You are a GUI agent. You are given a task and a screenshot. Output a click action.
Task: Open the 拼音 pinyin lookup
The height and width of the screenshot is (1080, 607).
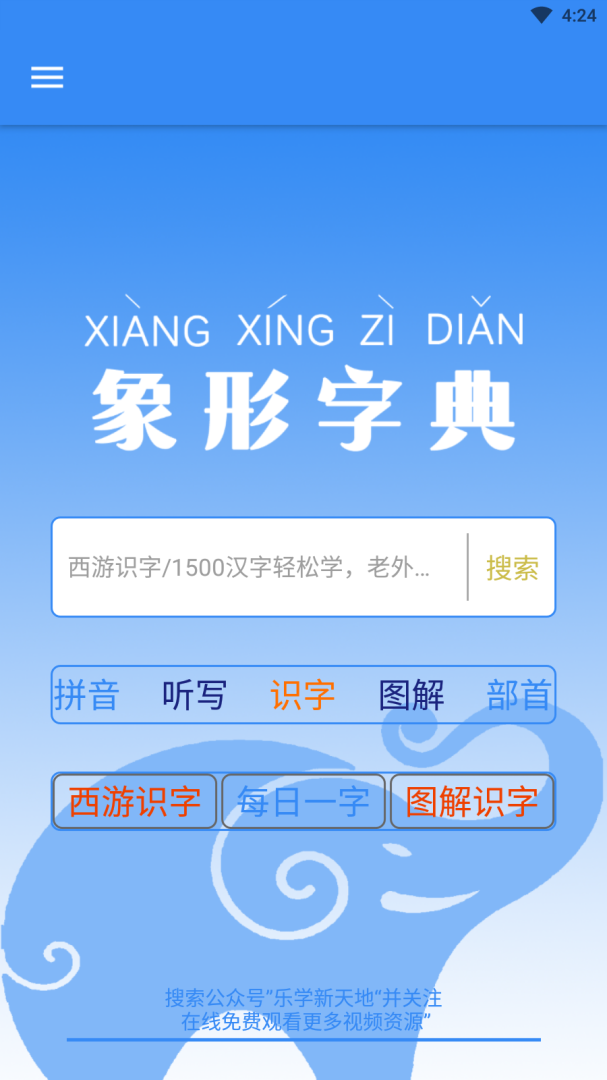(87, 695)
